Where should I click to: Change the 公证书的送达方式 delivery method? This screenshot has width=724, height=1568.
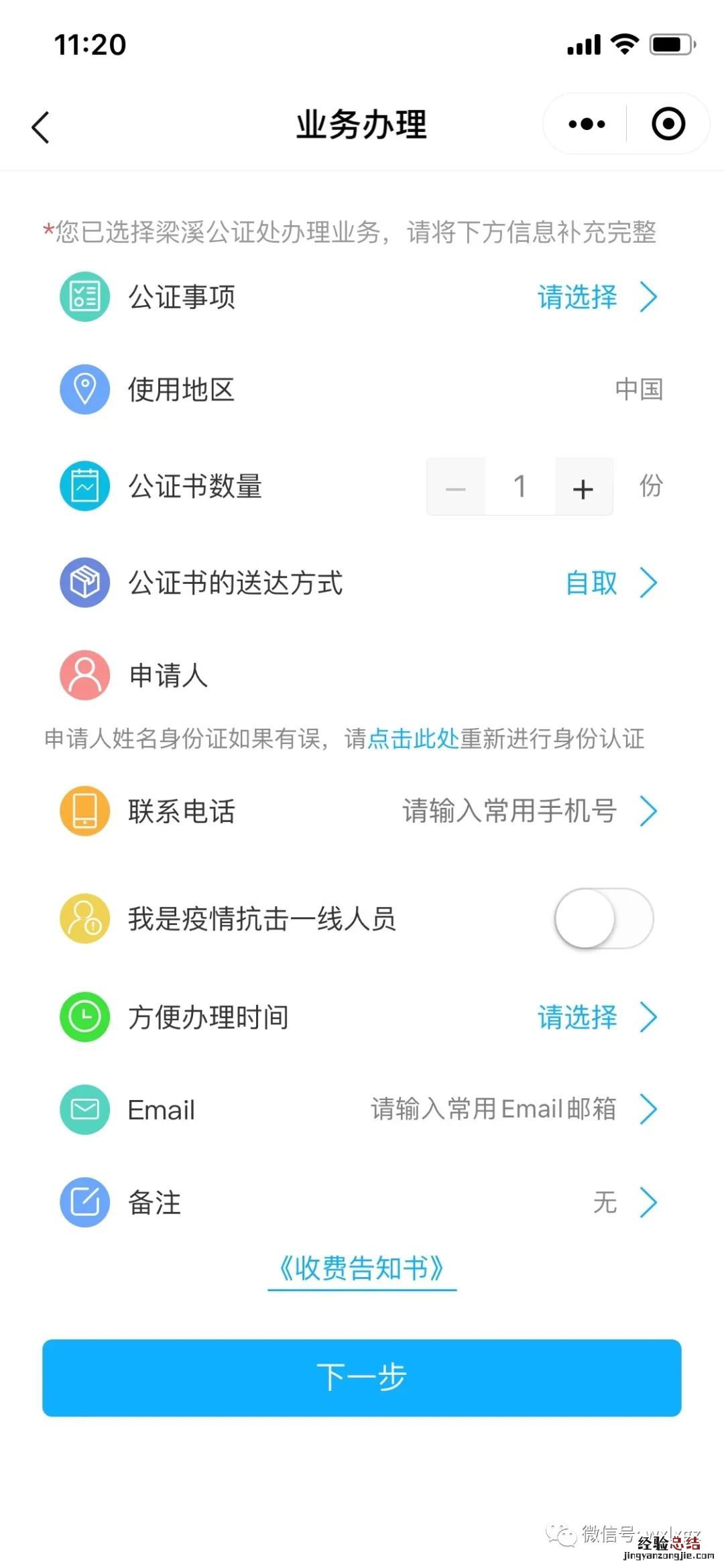(609, 583)
